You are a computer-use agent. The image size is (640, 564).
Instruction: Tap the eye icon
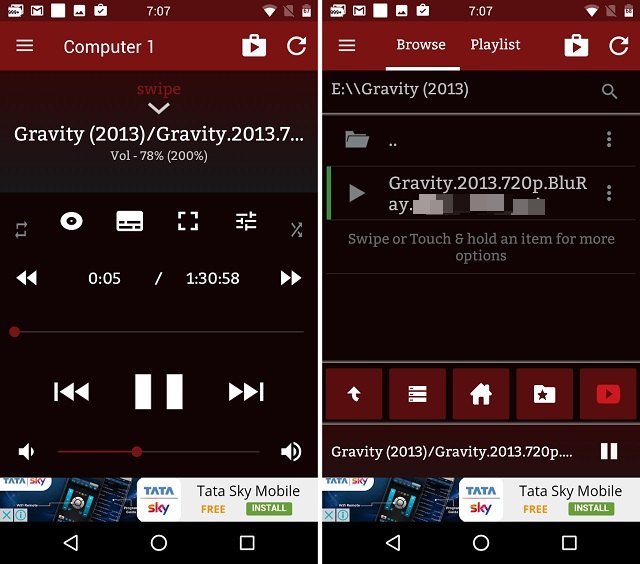click(71, 221)
